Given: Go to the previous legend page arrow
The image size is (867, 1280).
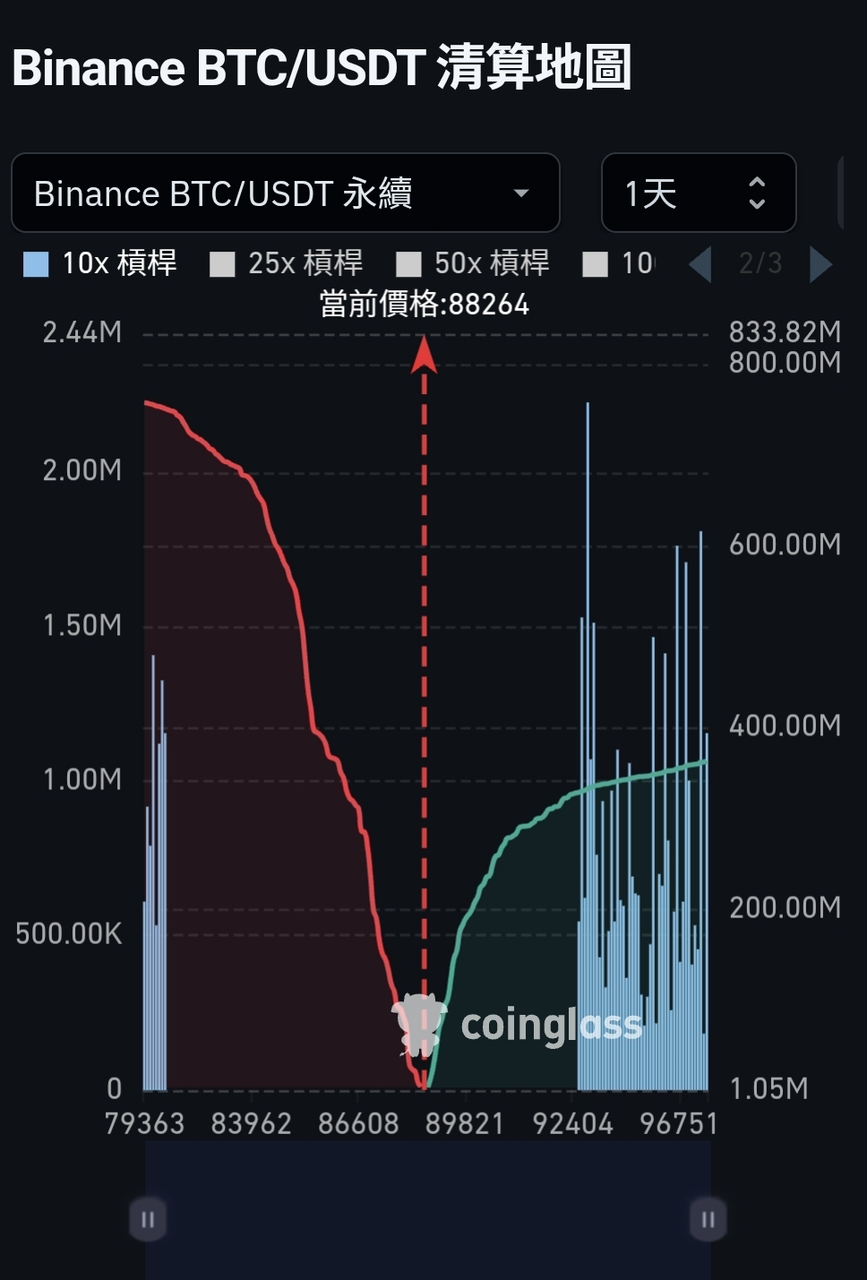Looking at the screenshot, I should click(701, 264).
